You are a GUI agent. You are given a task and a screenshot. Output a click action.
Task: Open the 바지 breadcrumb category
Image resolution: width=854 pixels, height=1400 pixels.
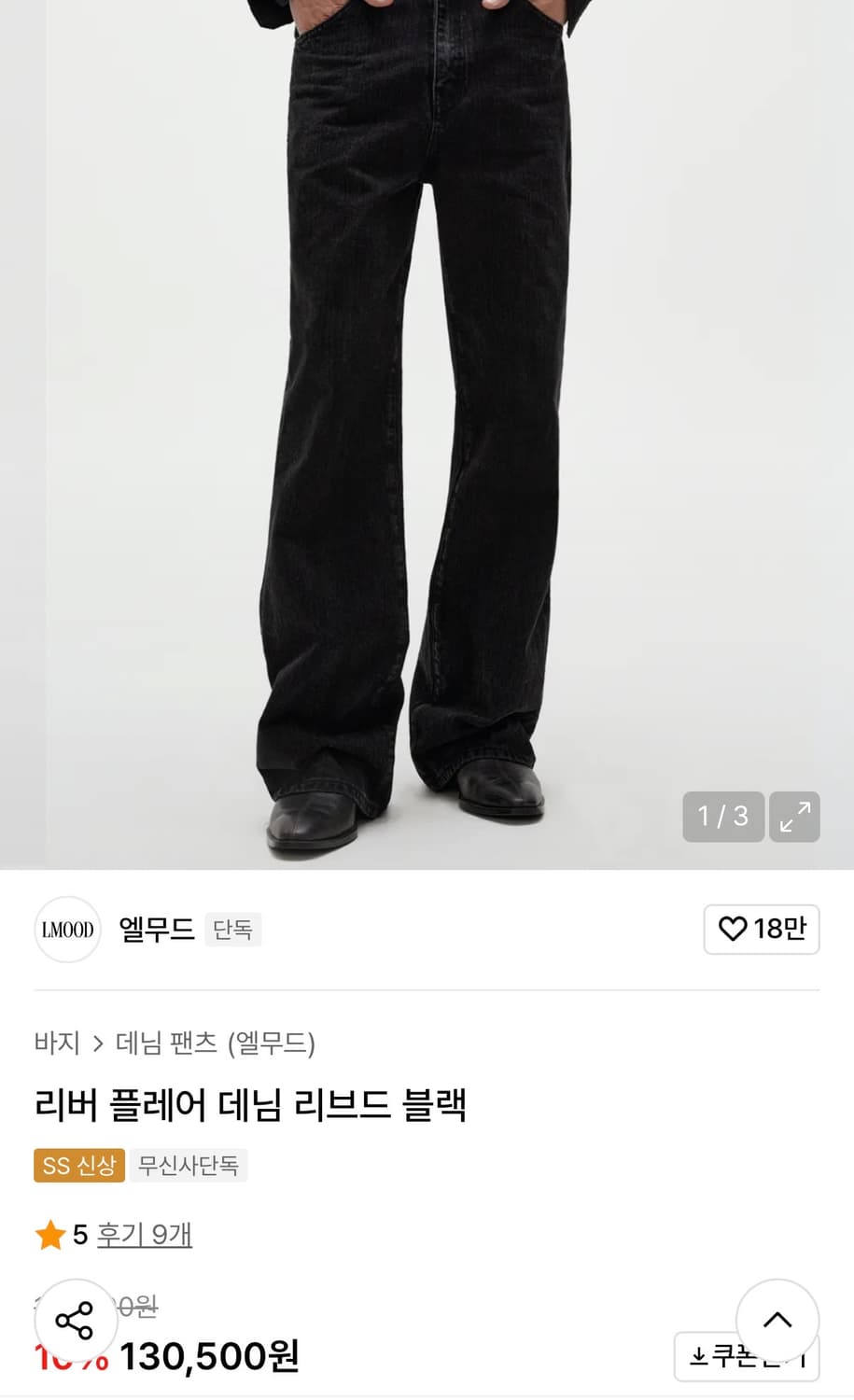coord(55,1045)
